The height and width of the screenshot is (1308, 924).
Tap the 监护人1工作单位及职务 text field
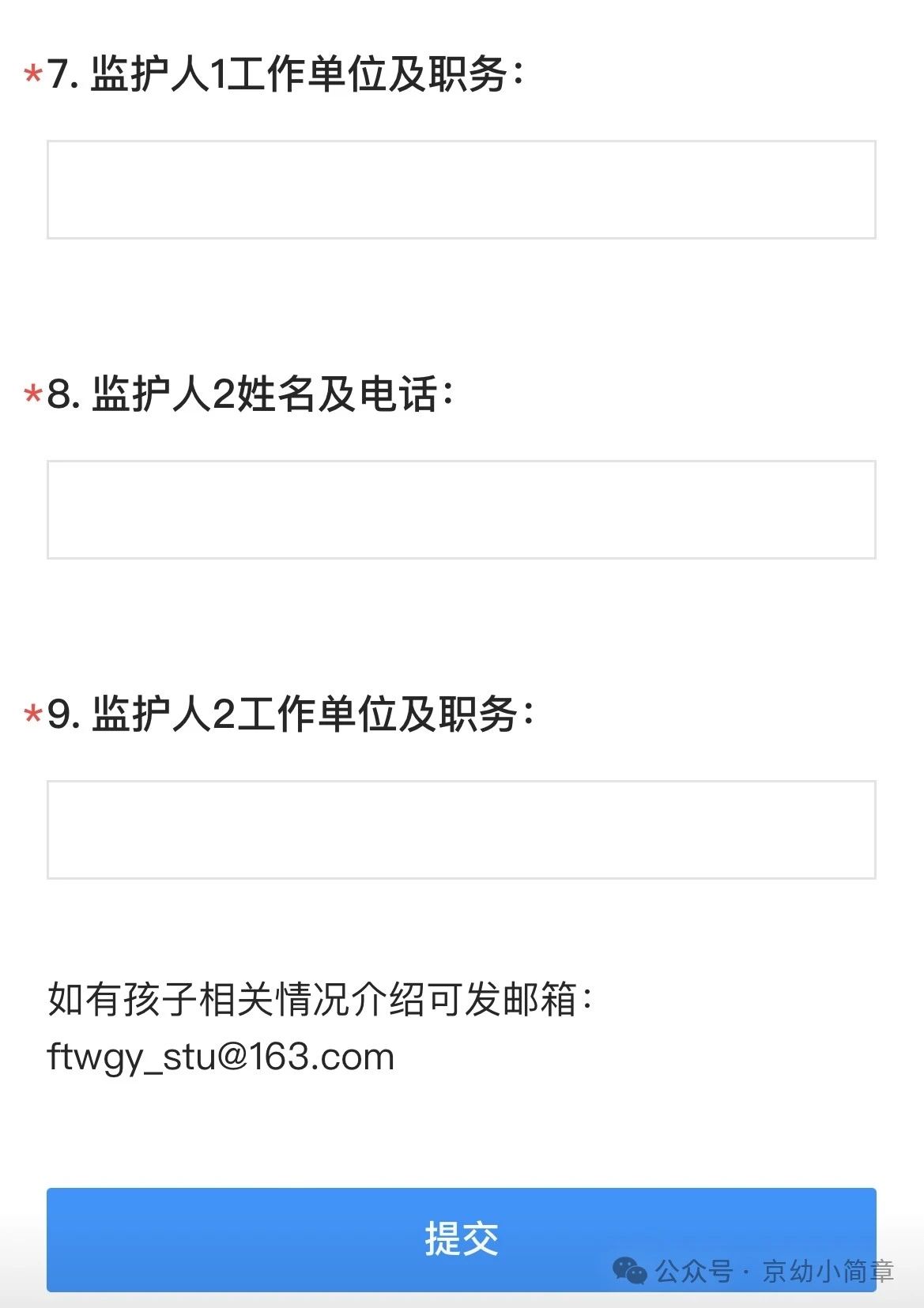[461, 190]
